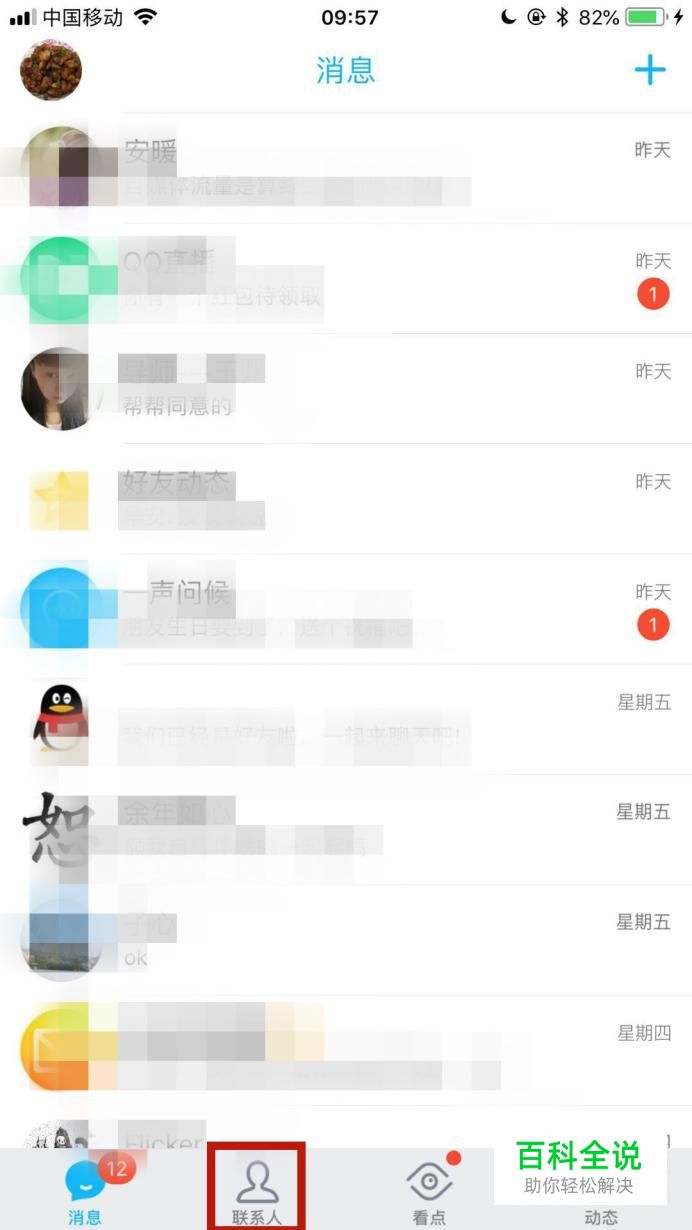
Task: Tap the plus icon to add
Action: click(x=650, y=70)
